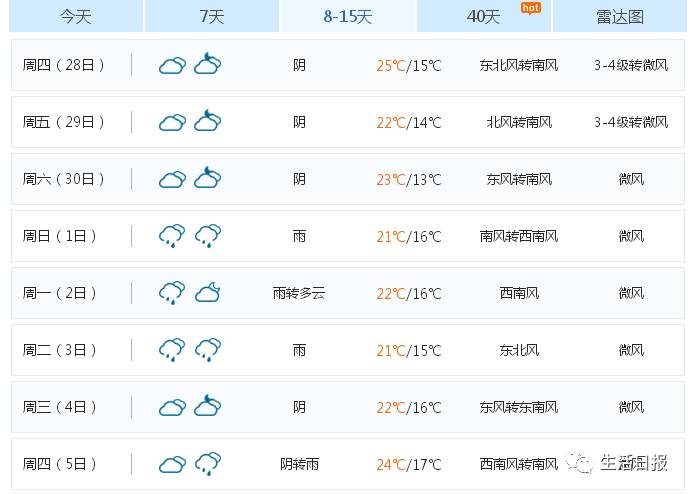690x494 pixels.
Task: Switch to the 今天 forecast tab
Action: (76, 16)
